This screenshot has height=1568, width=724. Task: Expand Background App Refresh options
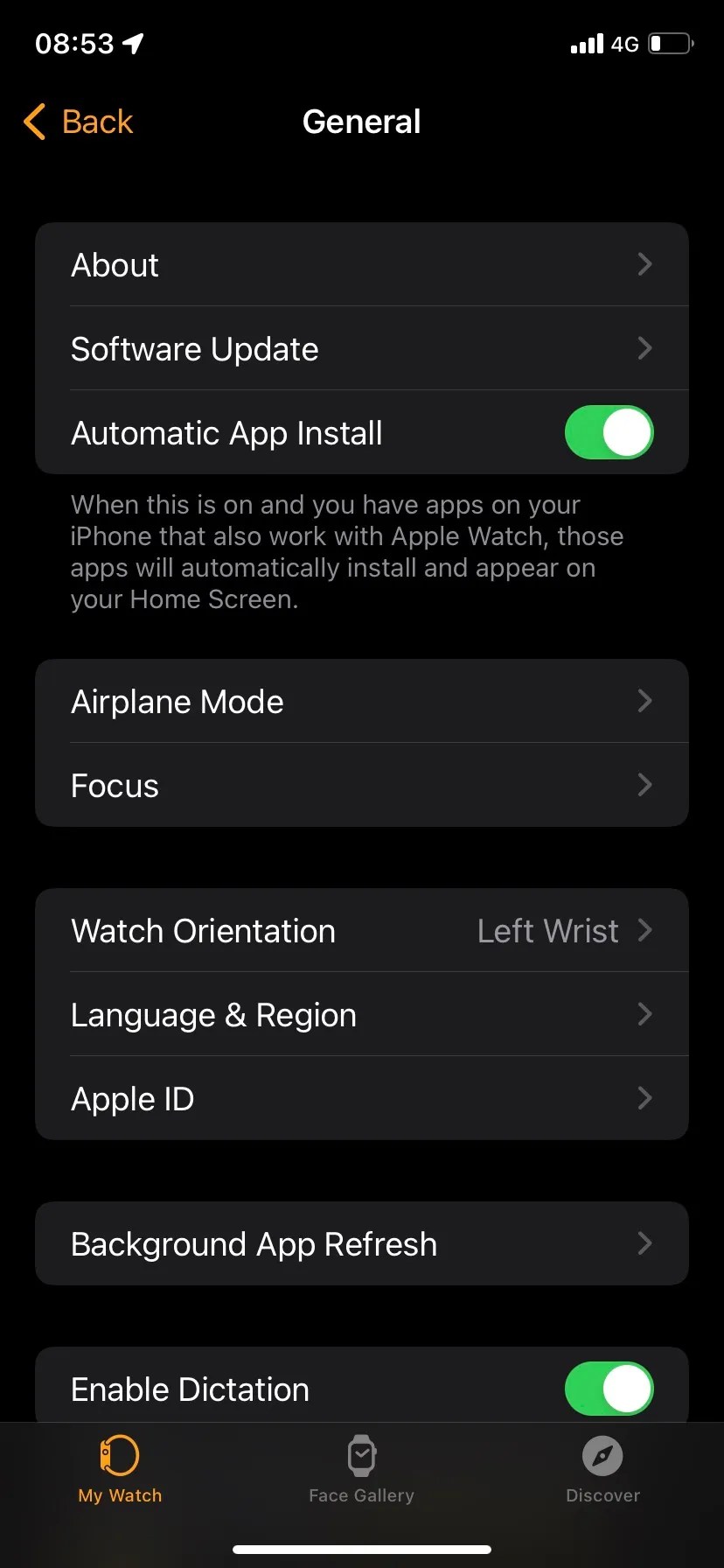[x=361, y=1243]
